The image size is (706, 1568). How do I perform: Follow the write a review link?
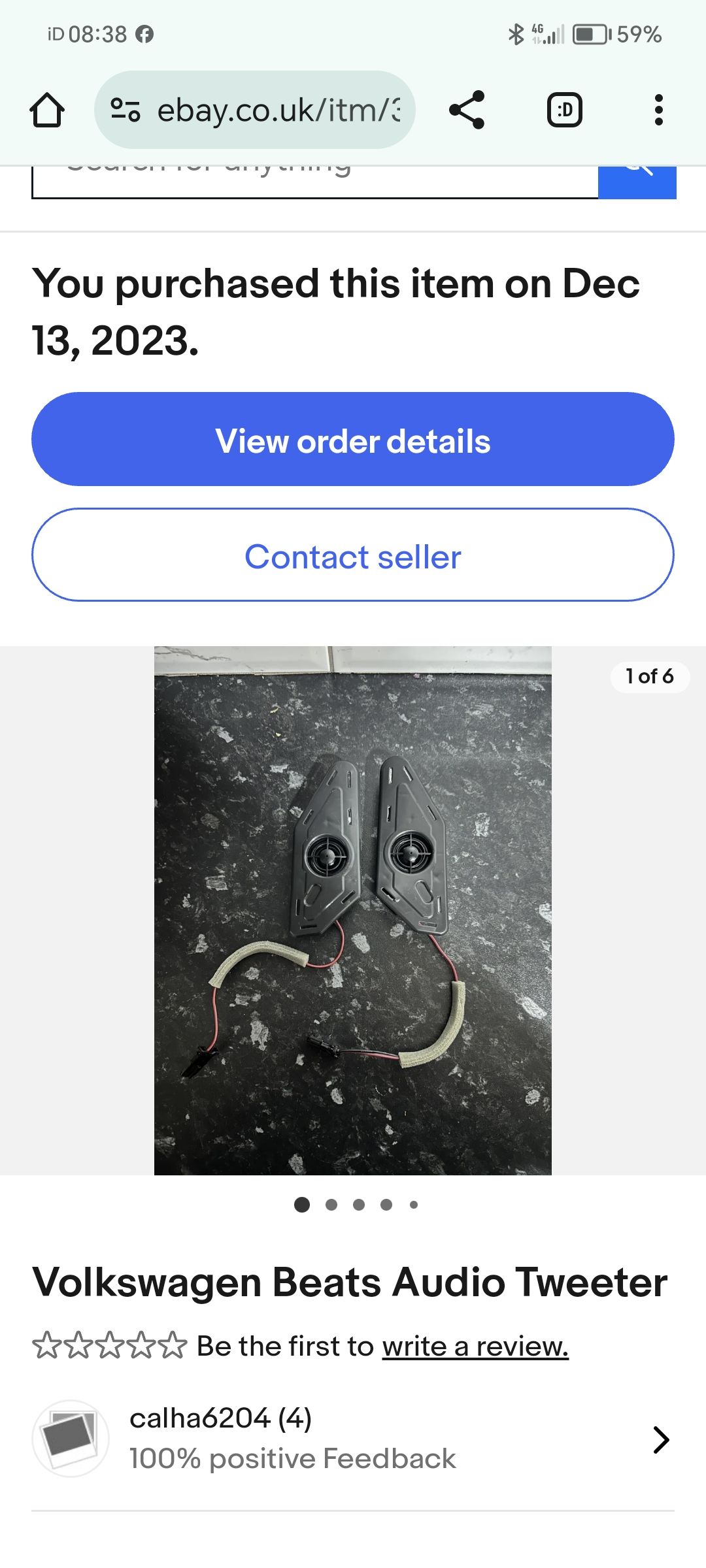click(x=475, y=1346)
